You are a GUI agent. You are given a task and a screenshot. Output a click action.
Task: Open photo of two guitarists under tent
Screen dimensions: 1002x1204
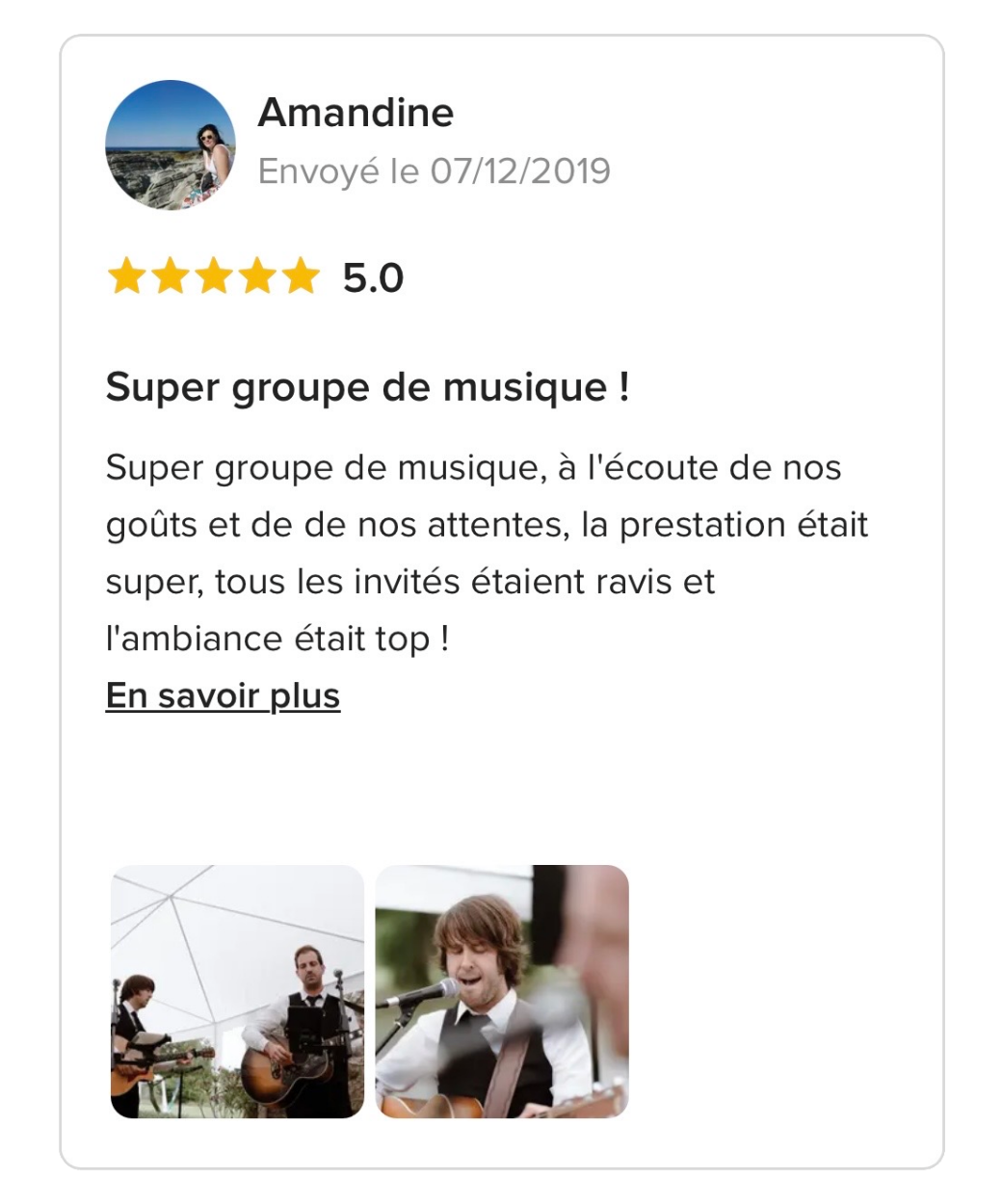click(x=237, y=991)
